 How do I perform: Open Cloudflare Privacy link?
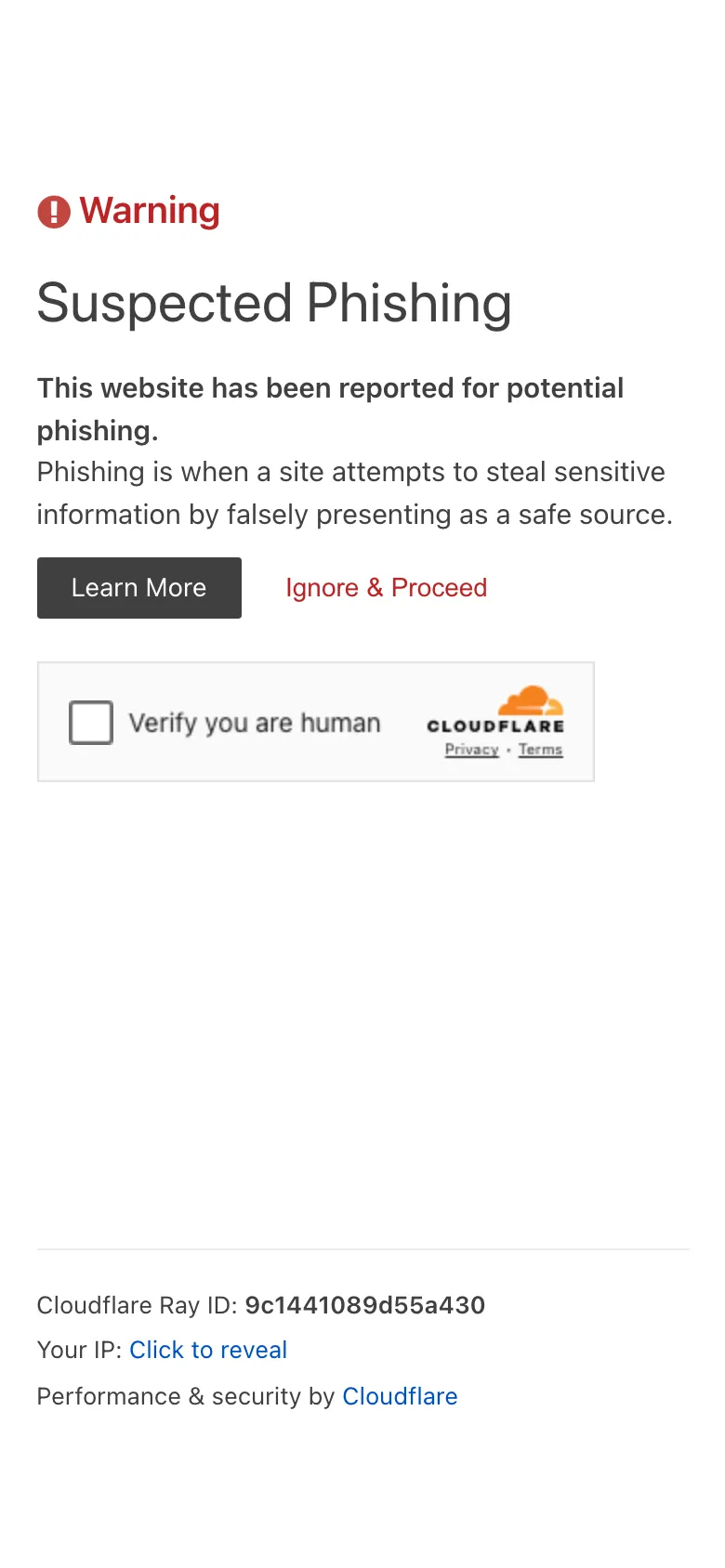[472, 750]
